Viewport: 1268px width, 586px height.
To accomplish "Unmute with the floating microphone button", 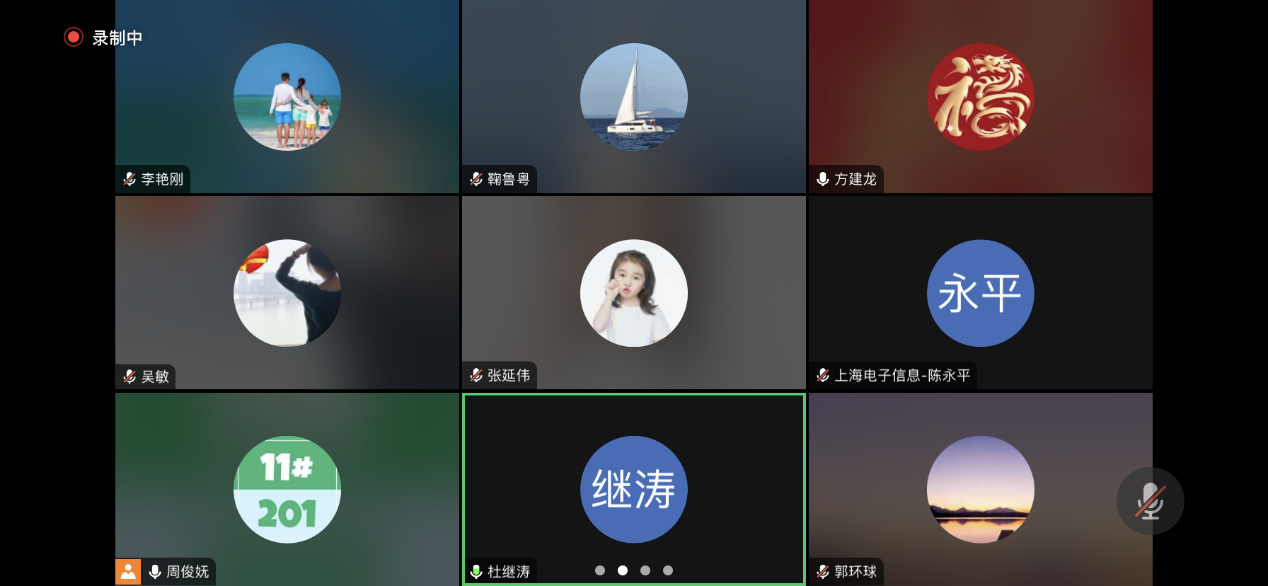I will (x=1150, y=501).
